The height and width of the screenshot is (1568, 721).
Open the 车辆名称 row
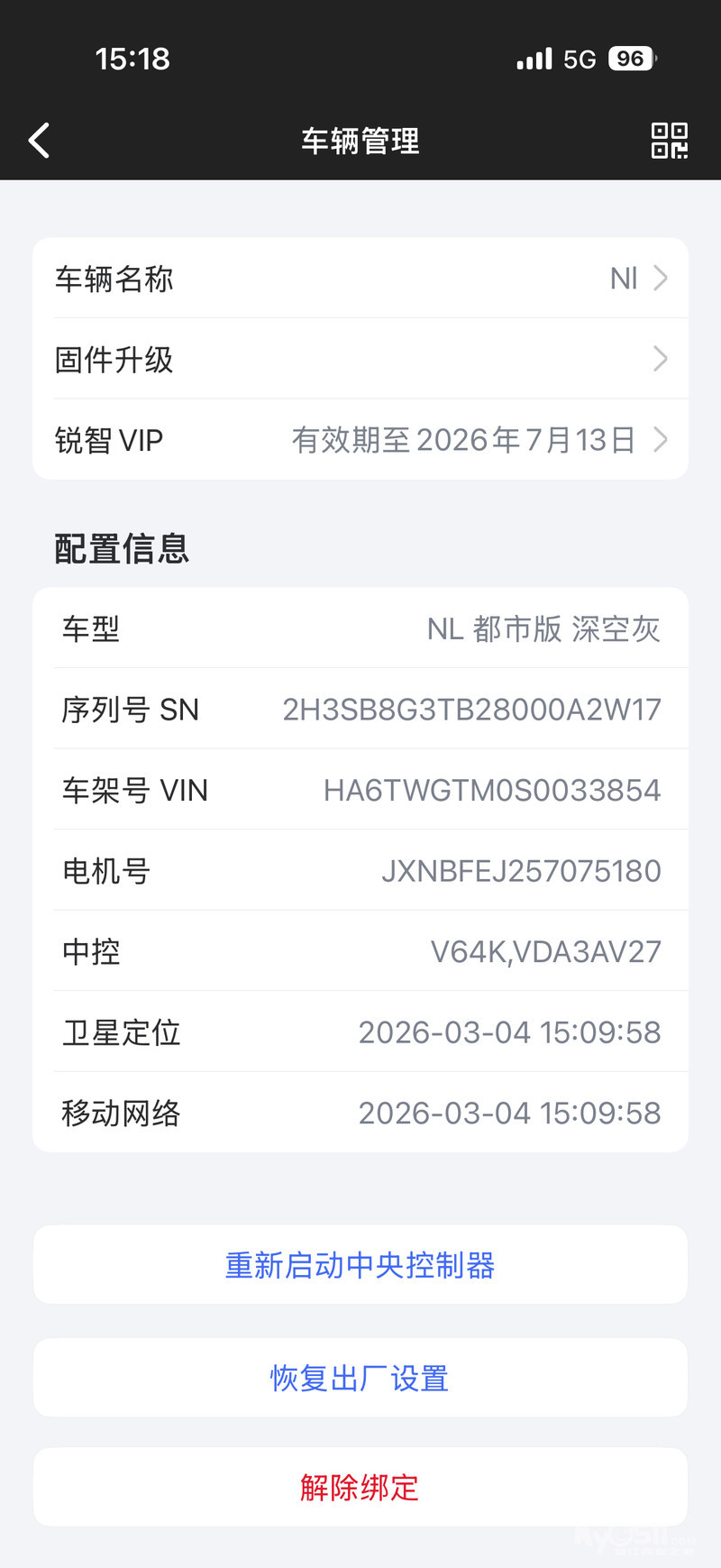tap(360, 279)
